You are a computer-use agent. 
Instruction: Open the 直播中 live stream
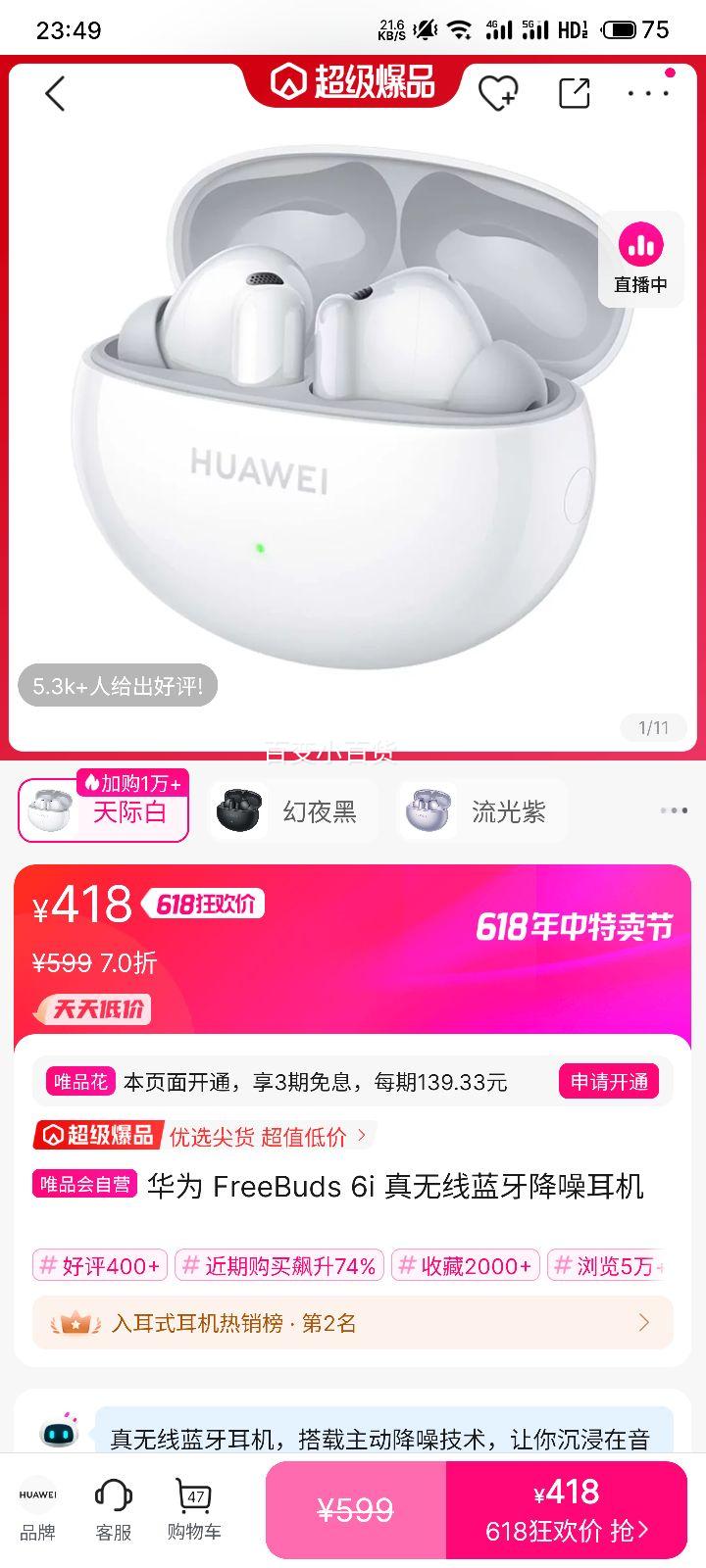click(x=641, y=259)
